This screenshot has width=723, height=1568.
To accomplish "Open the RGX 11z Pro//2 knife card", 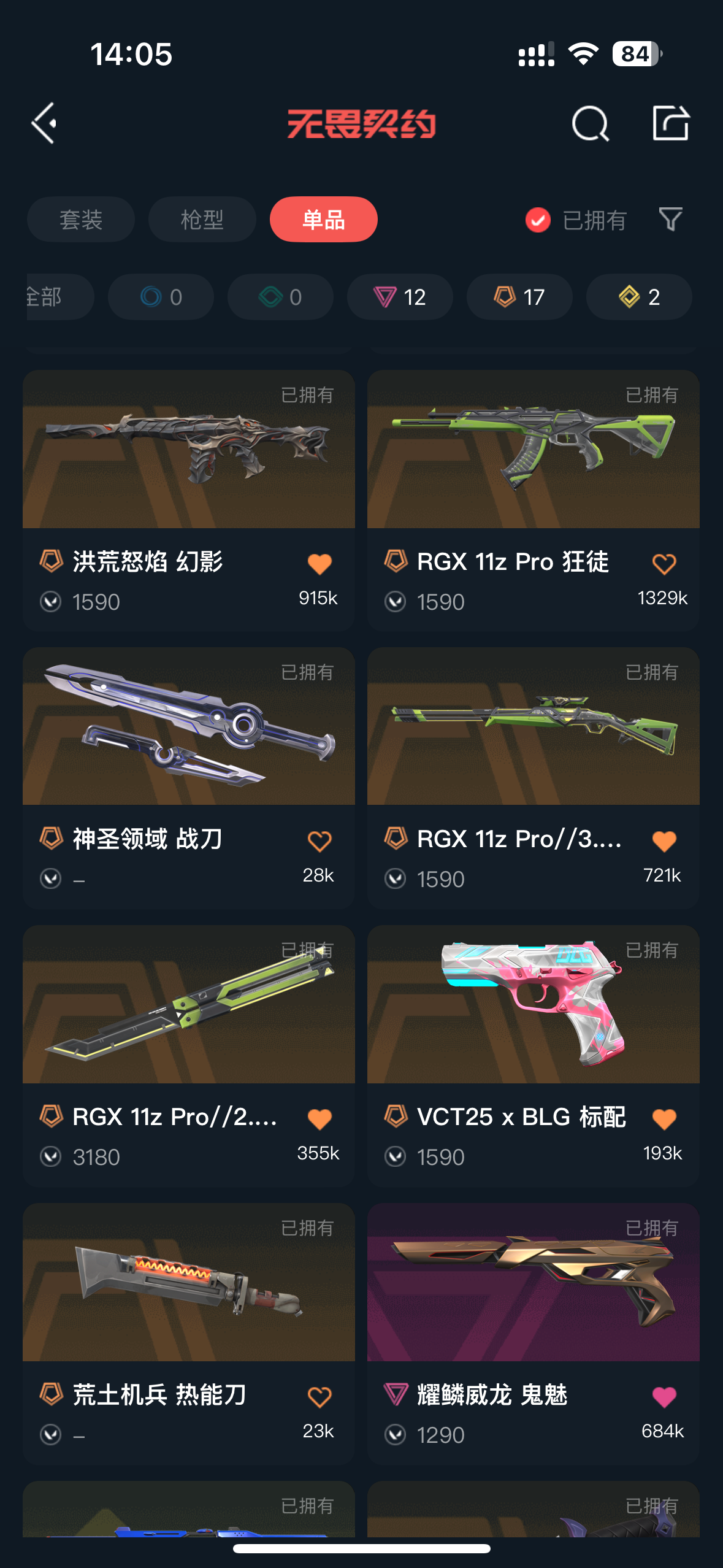I will pos(189,1056).
